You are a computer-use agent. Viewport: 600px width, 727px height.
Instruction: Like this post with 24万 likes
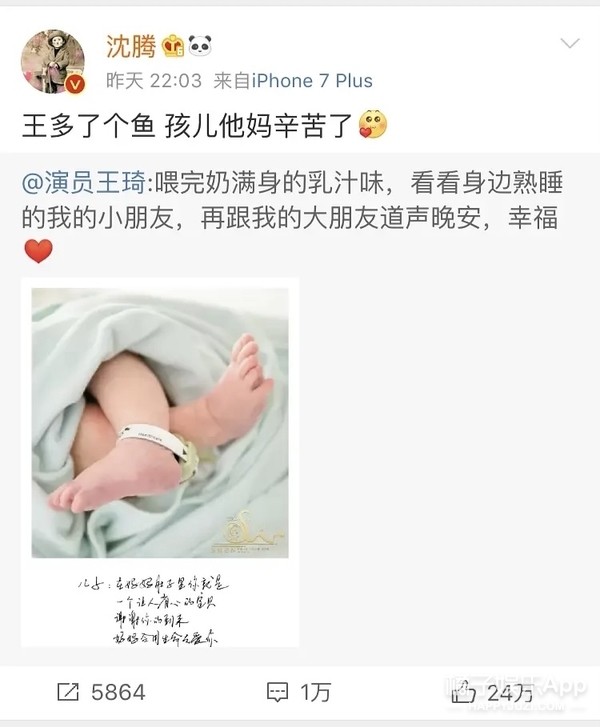pos(490,691)
